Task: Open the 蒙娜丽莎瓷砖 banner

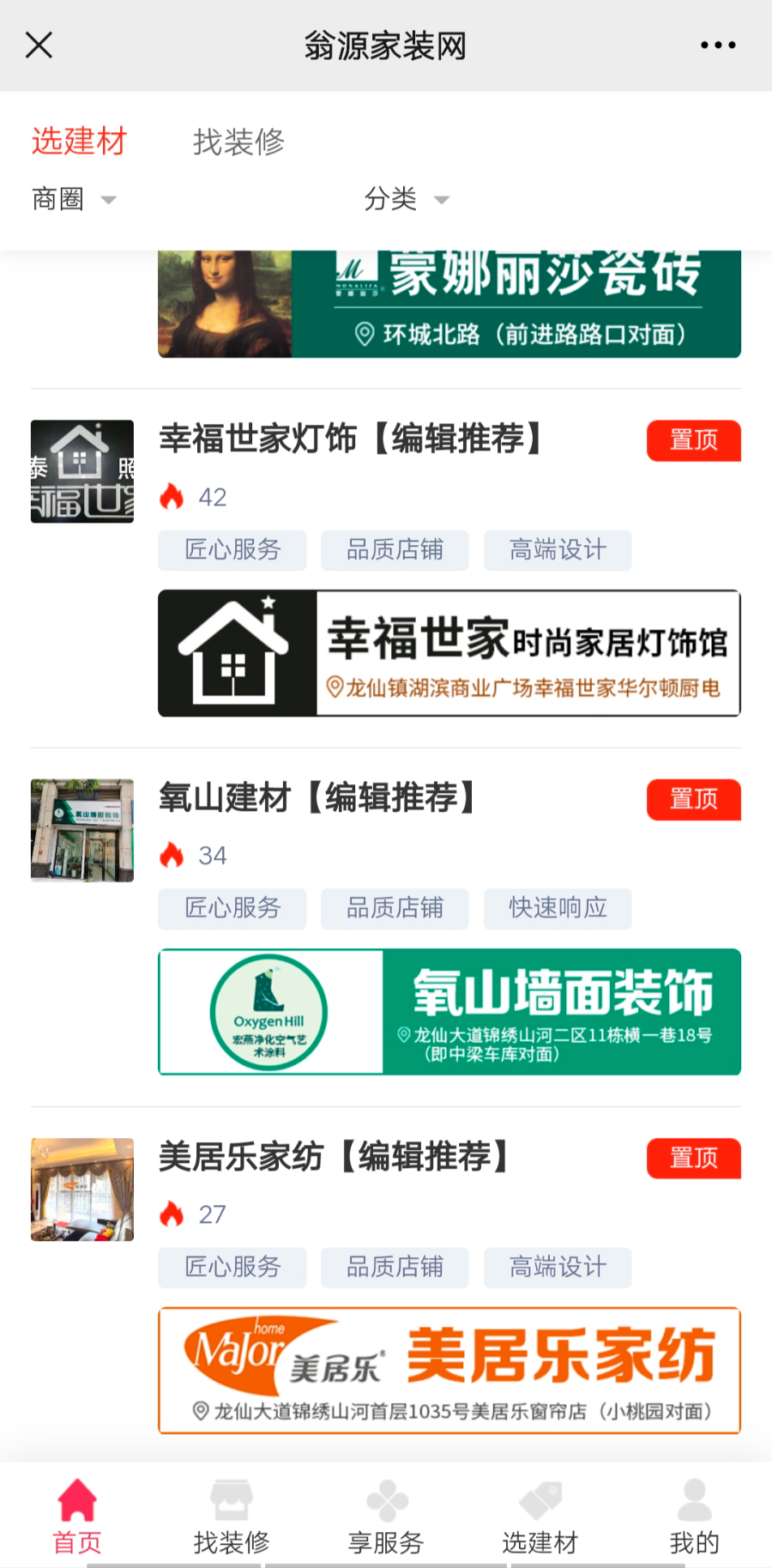Action: 449,304
